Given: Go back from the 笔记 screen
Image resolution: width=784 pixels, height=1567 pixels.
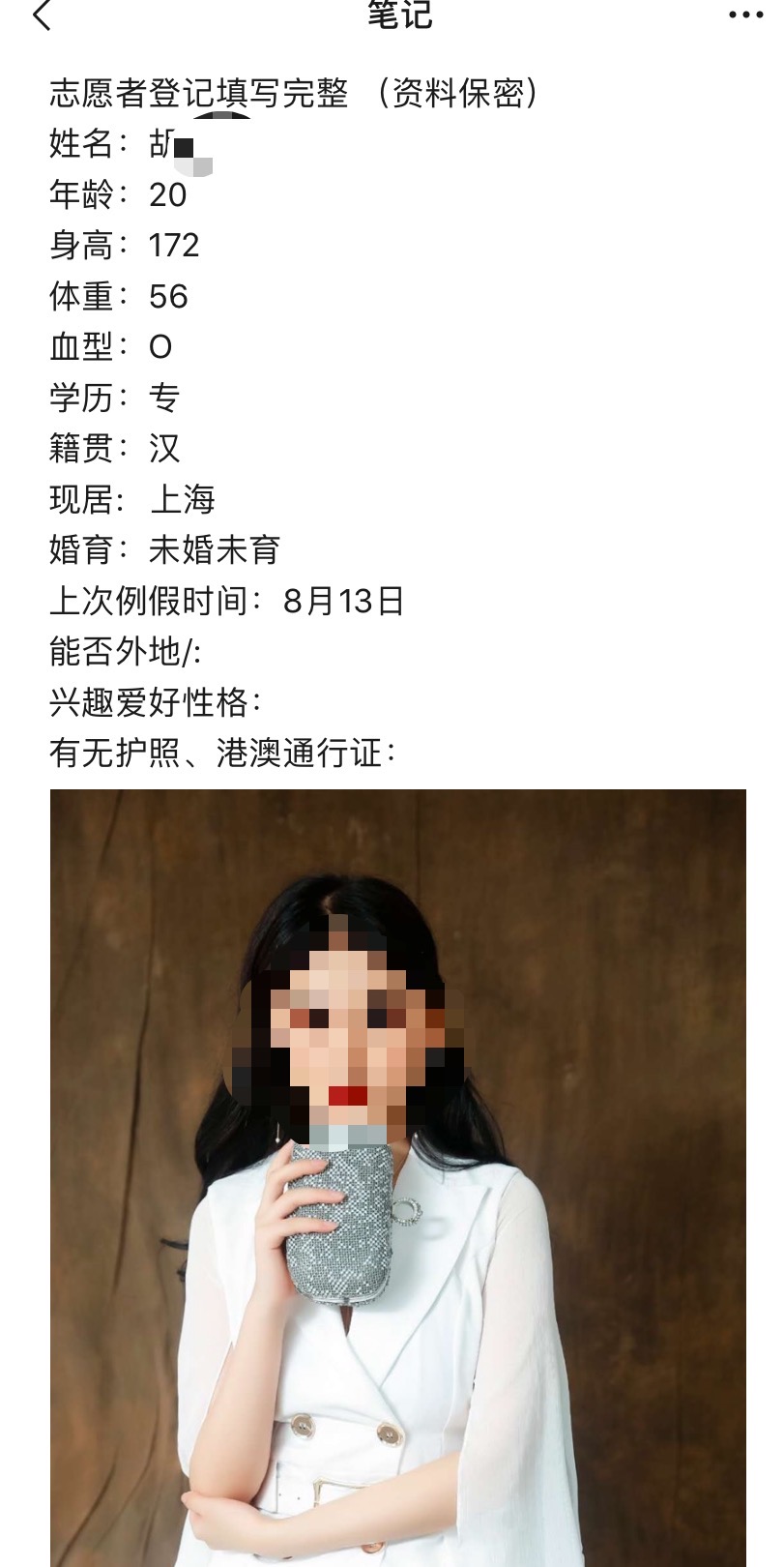Looking at the screenshot, I should (42, 15).
